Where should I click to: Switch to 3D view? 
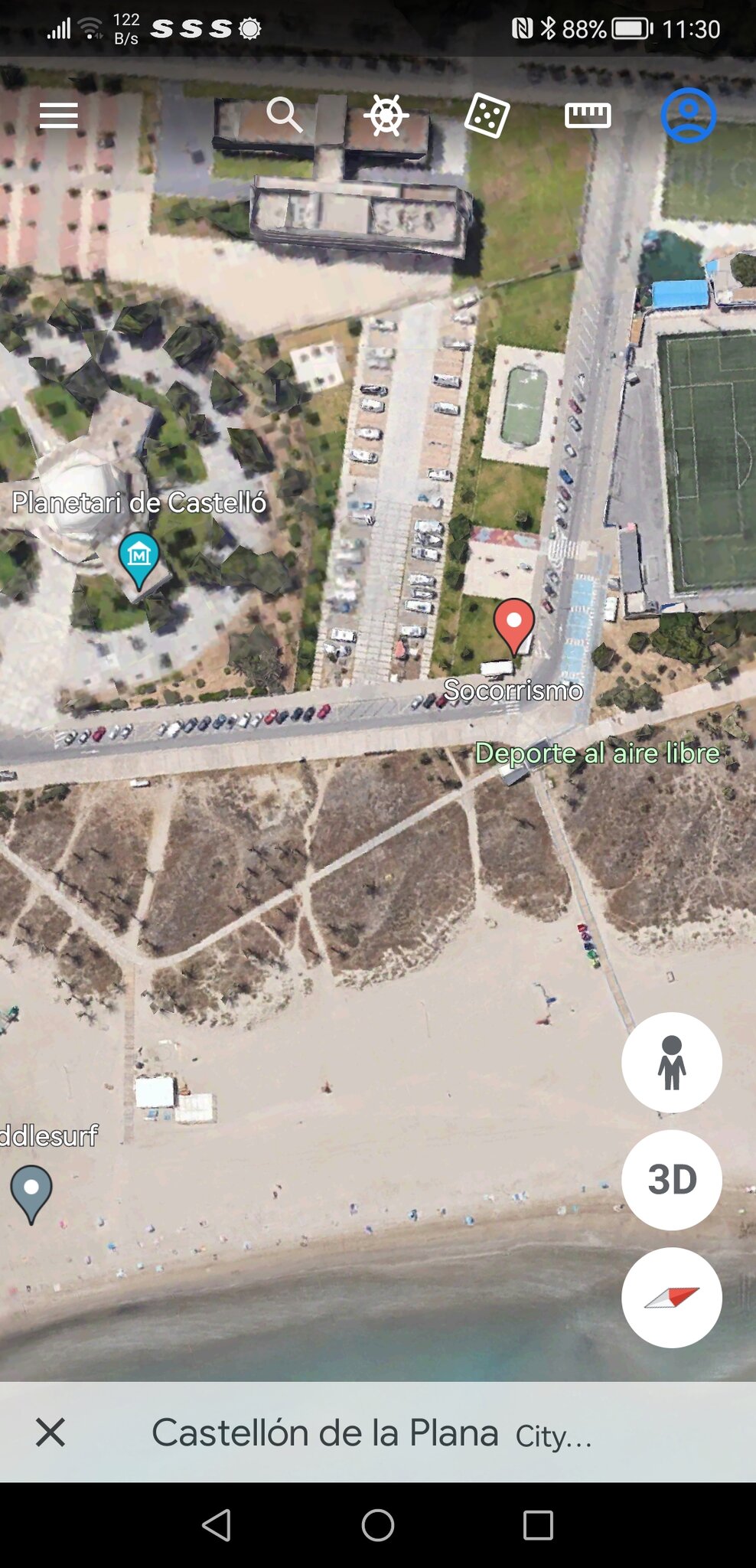pyautogui.click(x=672, y=1180)
